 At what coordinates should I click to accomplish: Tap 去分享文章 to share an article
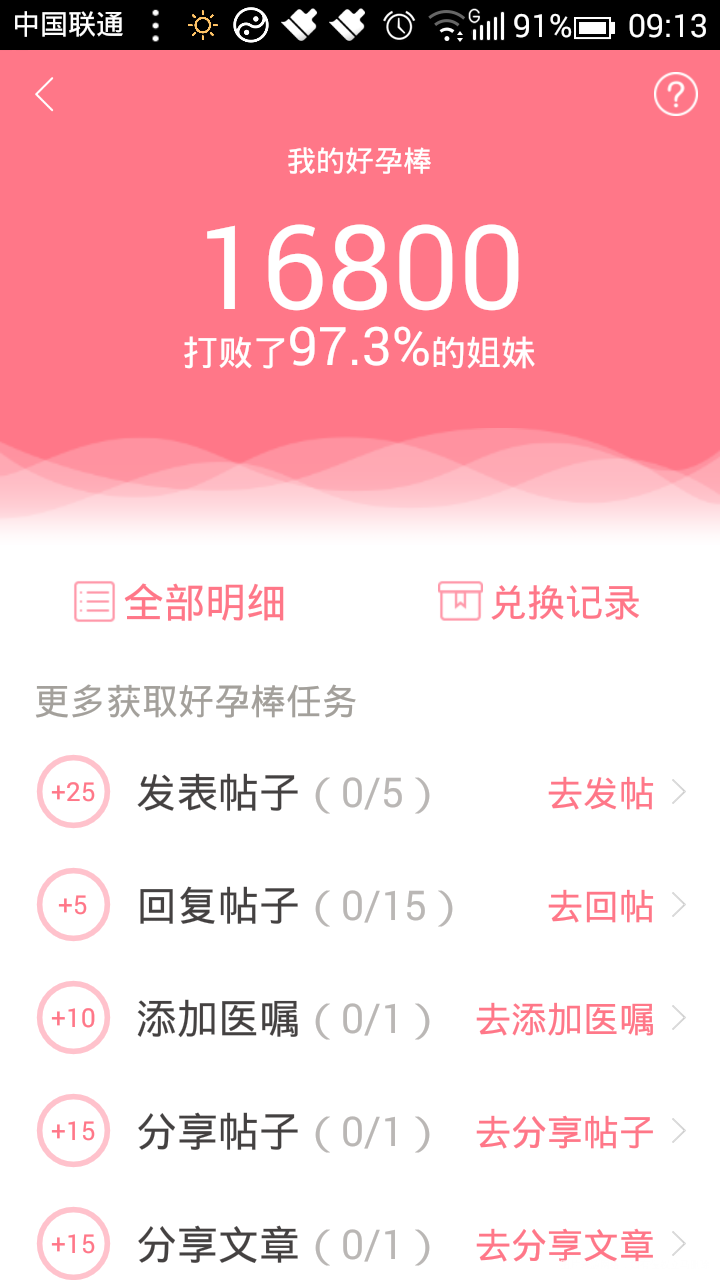tap(565, 1243)
